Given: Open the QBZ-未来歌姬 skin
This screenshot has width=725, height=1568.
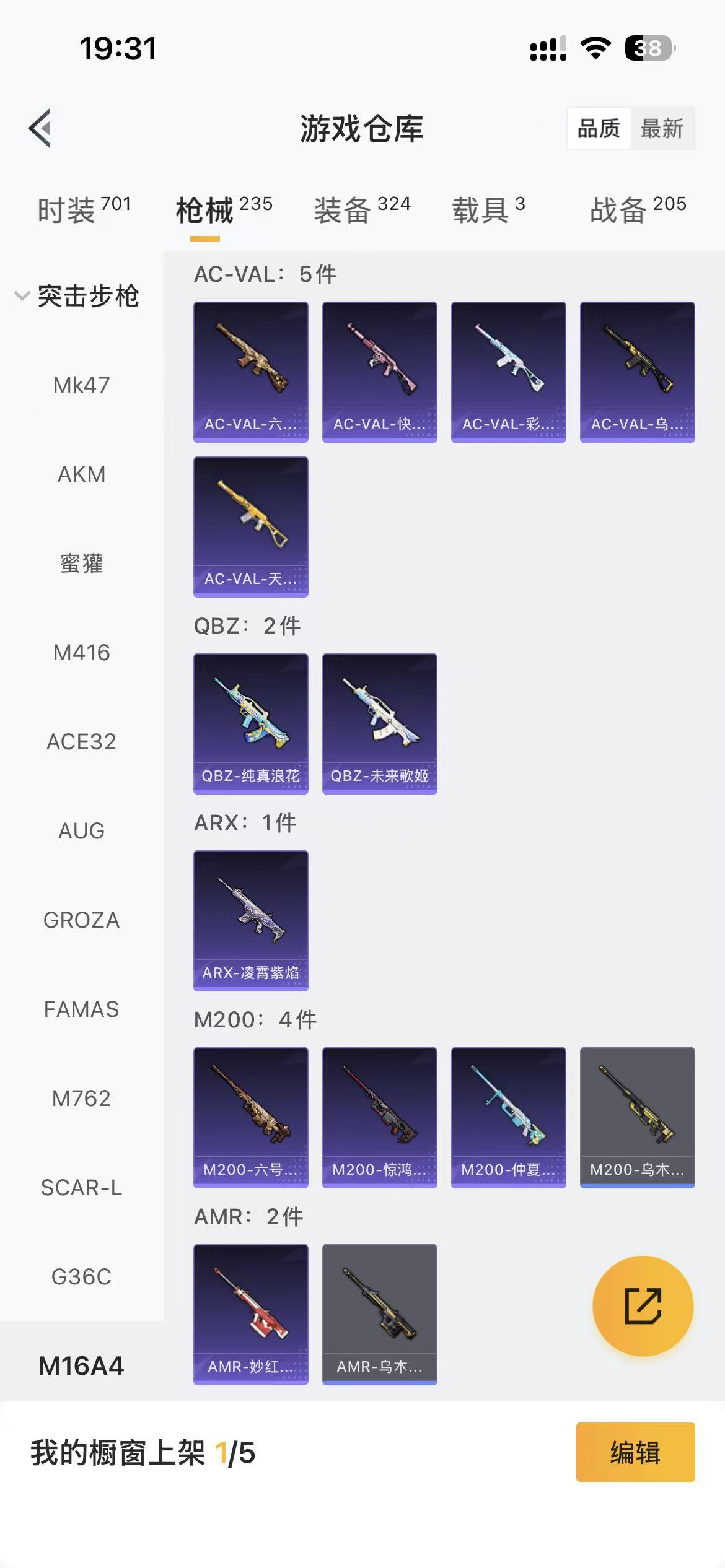Looking at the screenshot, I should [380, 723].
